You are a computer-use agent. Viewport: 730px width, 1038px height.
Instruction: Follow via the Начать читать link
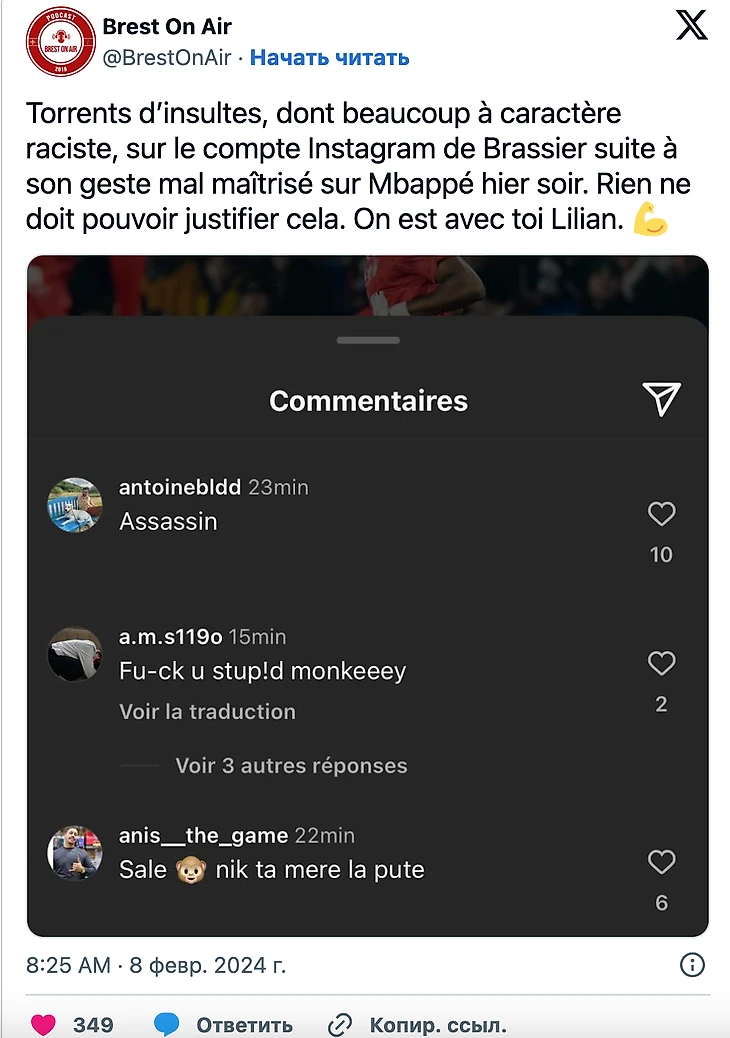(x=329, y=58)
